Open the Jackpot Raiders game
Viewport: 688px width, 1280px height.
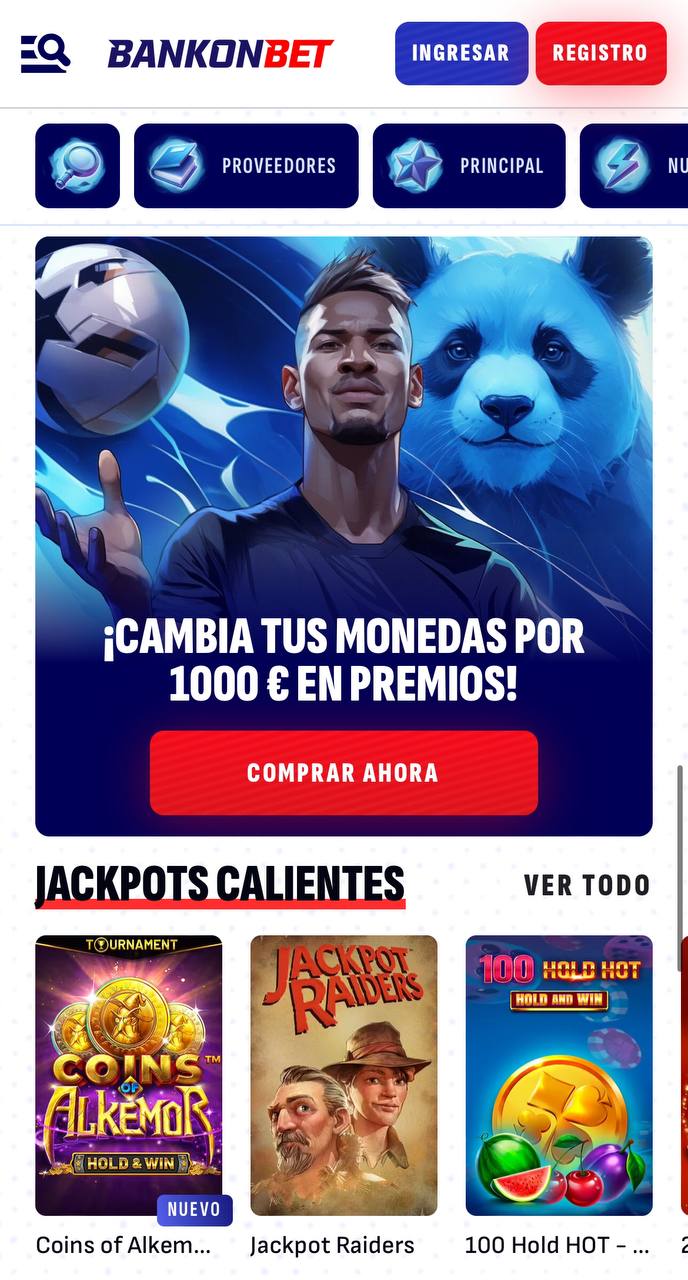click(344, 1075)
